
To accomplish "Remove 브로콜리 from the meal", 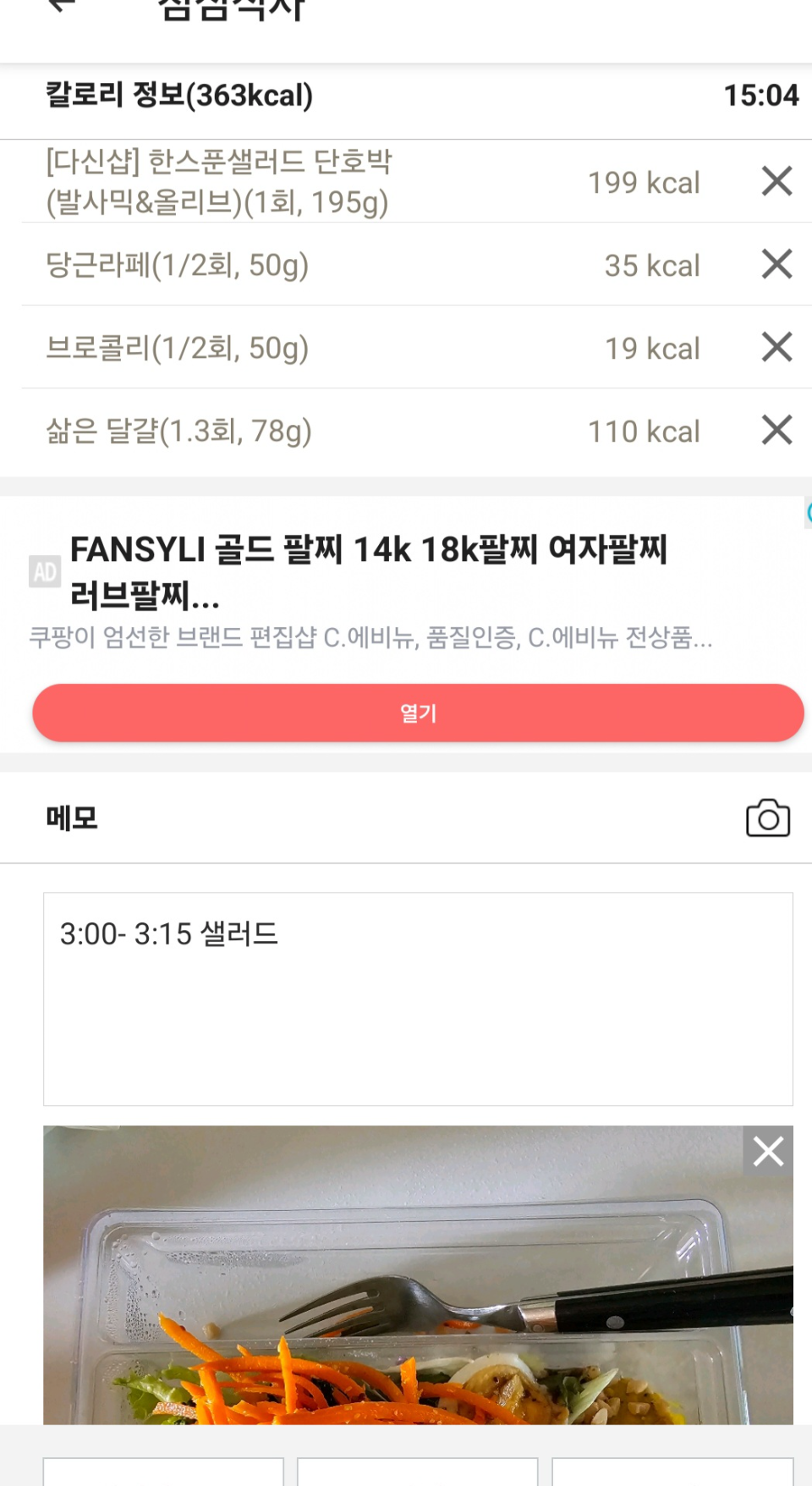I will pyautogui.click(x=776, y=347).
